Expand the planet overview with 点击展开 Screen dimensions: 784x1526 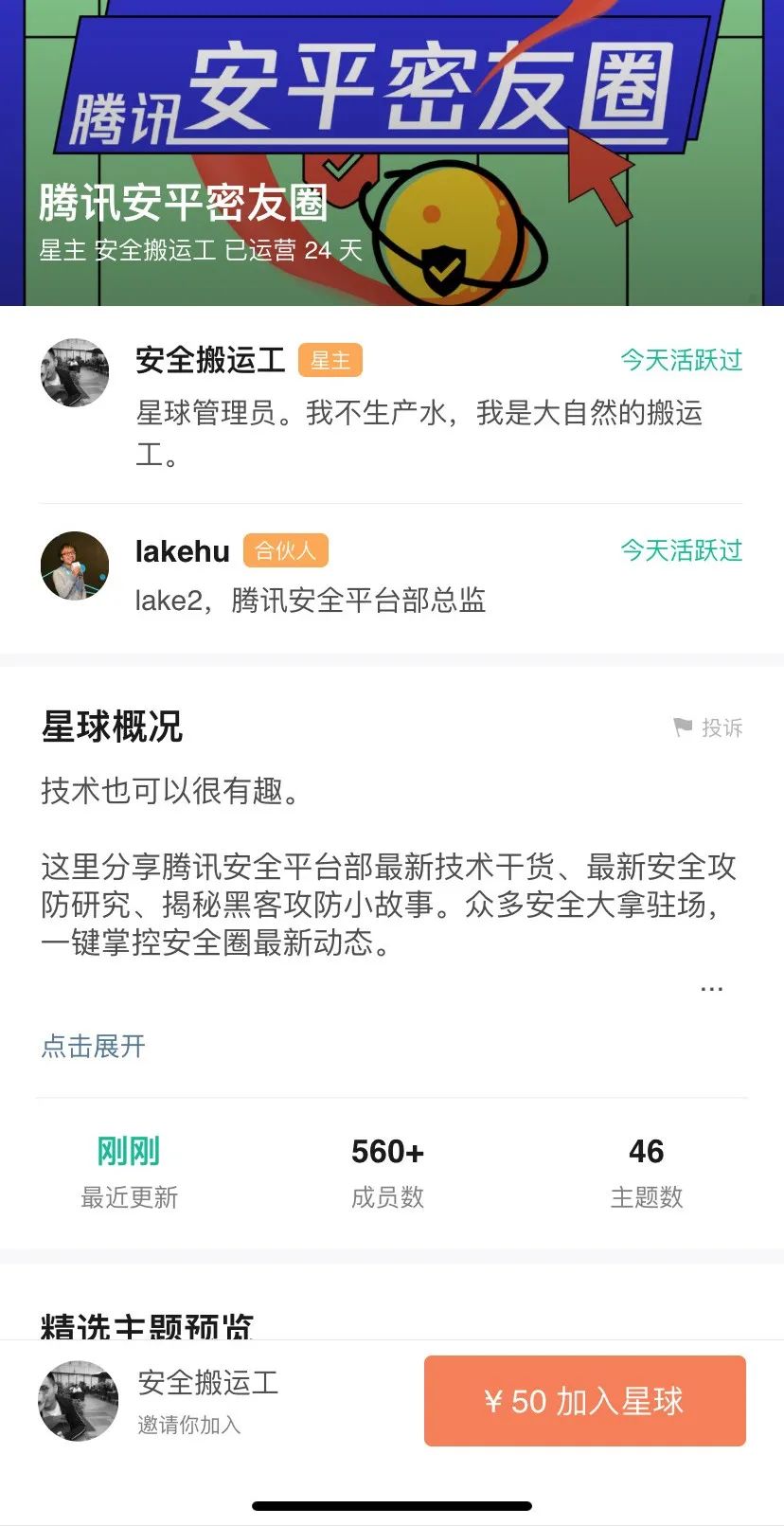(93, 1046)
